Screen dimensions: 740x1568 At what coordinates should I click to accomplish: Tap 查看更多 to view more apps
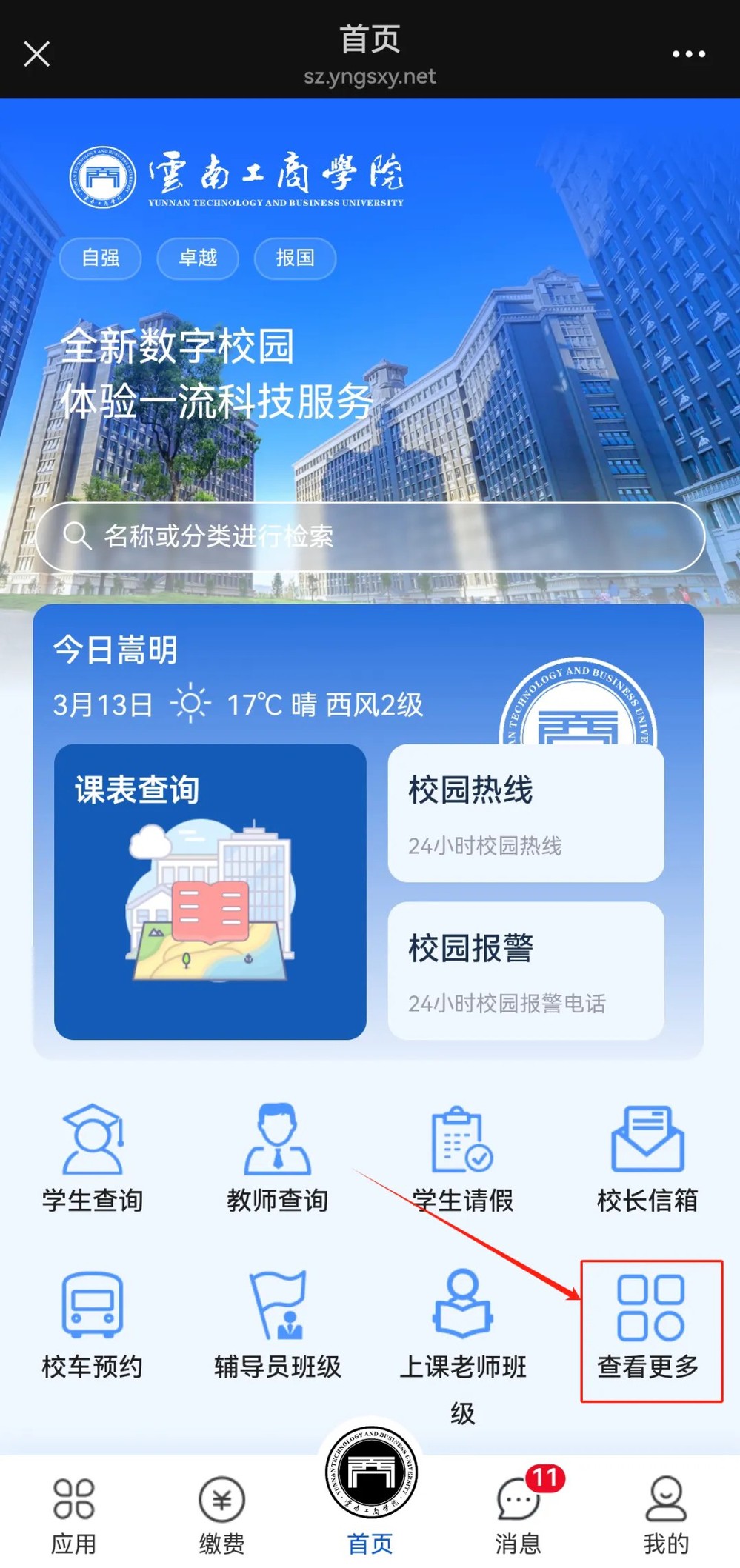tap(650, 1330)
